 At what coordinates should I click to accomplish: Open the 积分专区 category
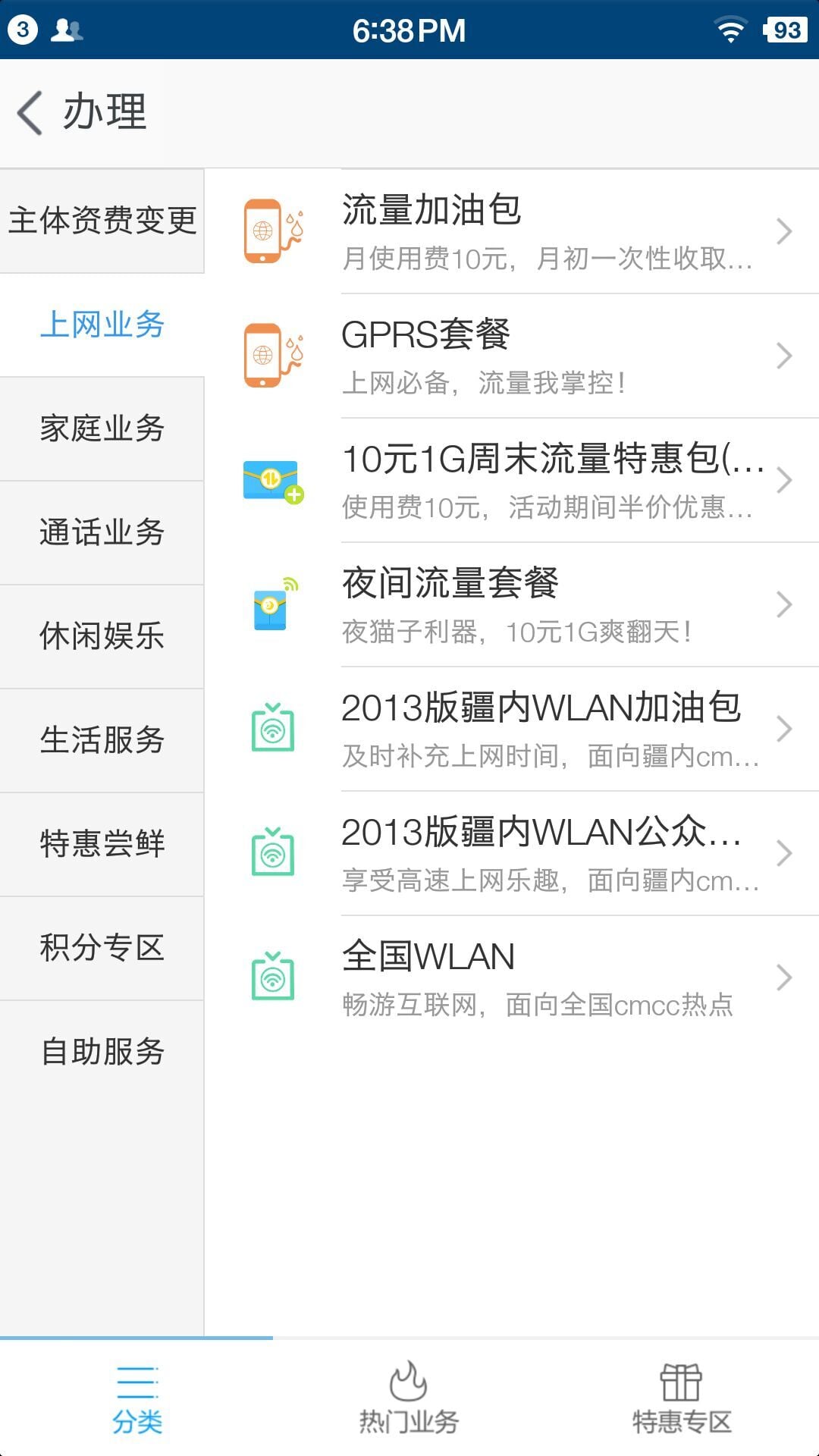coord(102,948)
